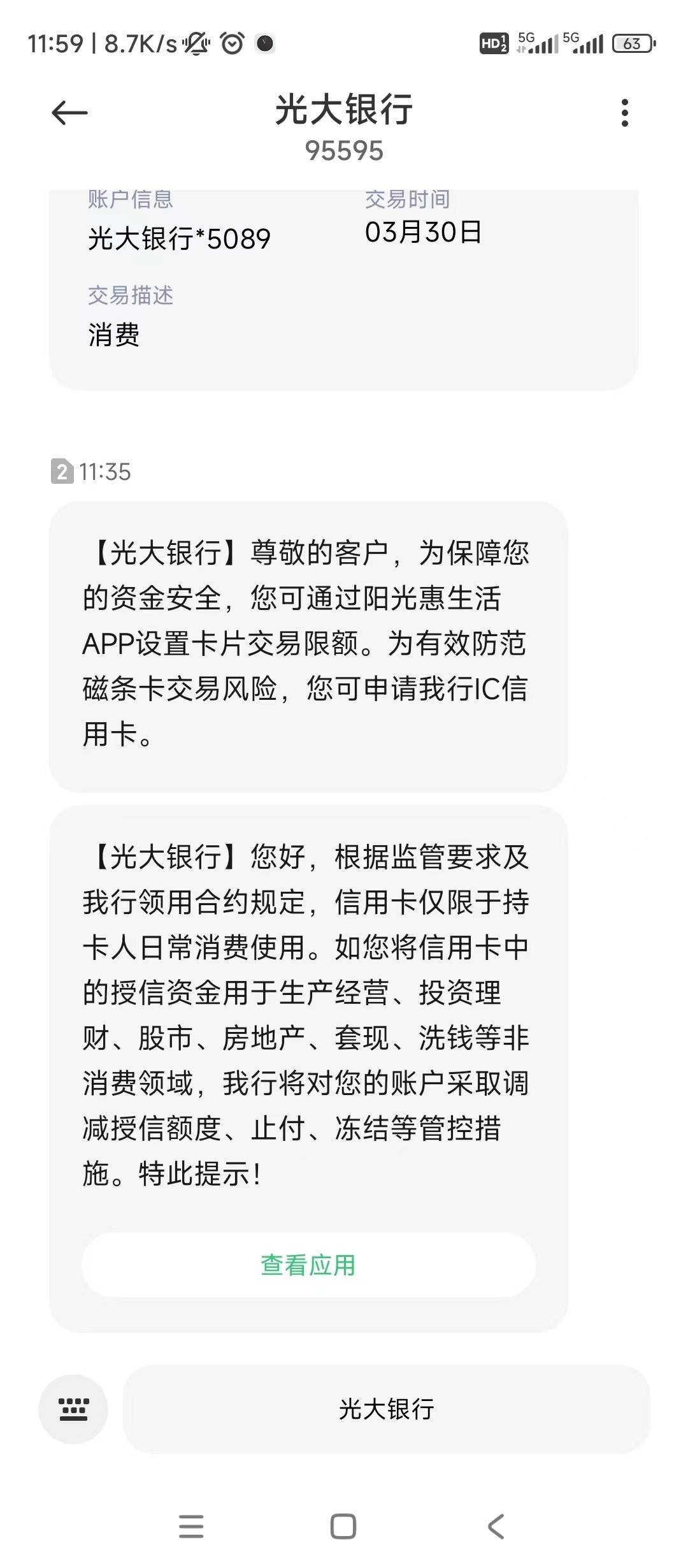This screenshot has height=1568, width=688.
Task: Go back from the 光大银行 conversation
Action: pos(69,113)
